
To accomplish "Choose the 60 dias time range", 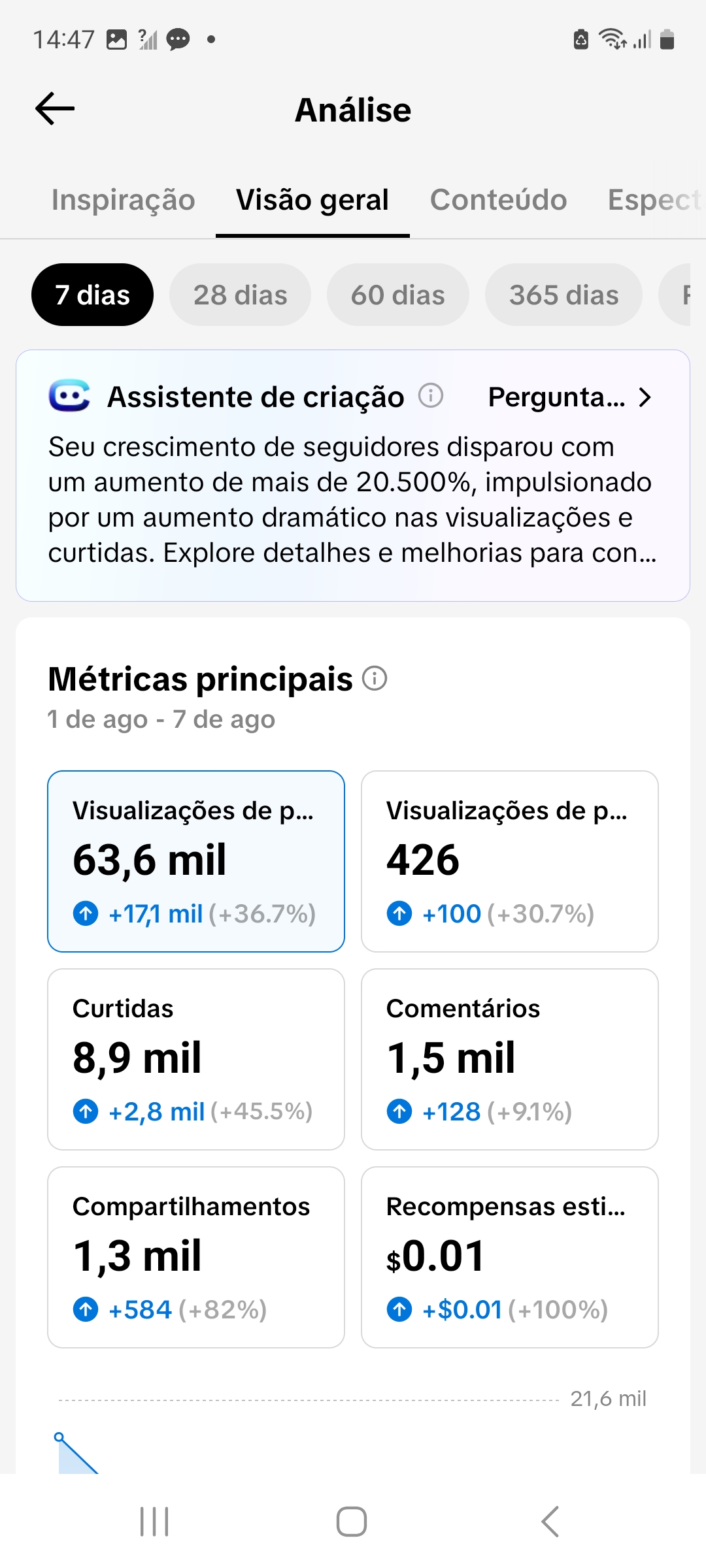I will (x=397, y=295).
